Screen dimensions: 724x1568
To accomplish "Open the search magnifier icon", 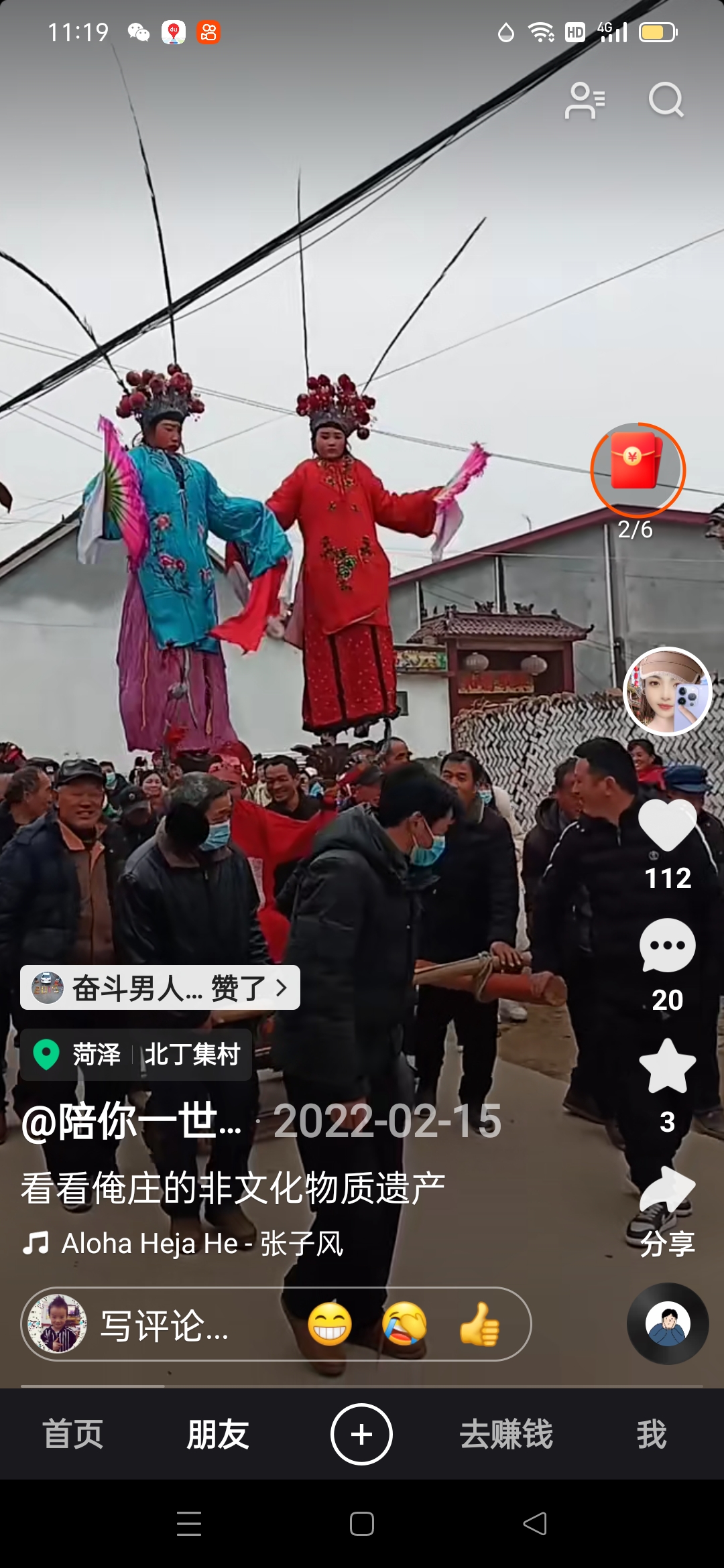I will (x=666, y=101).
